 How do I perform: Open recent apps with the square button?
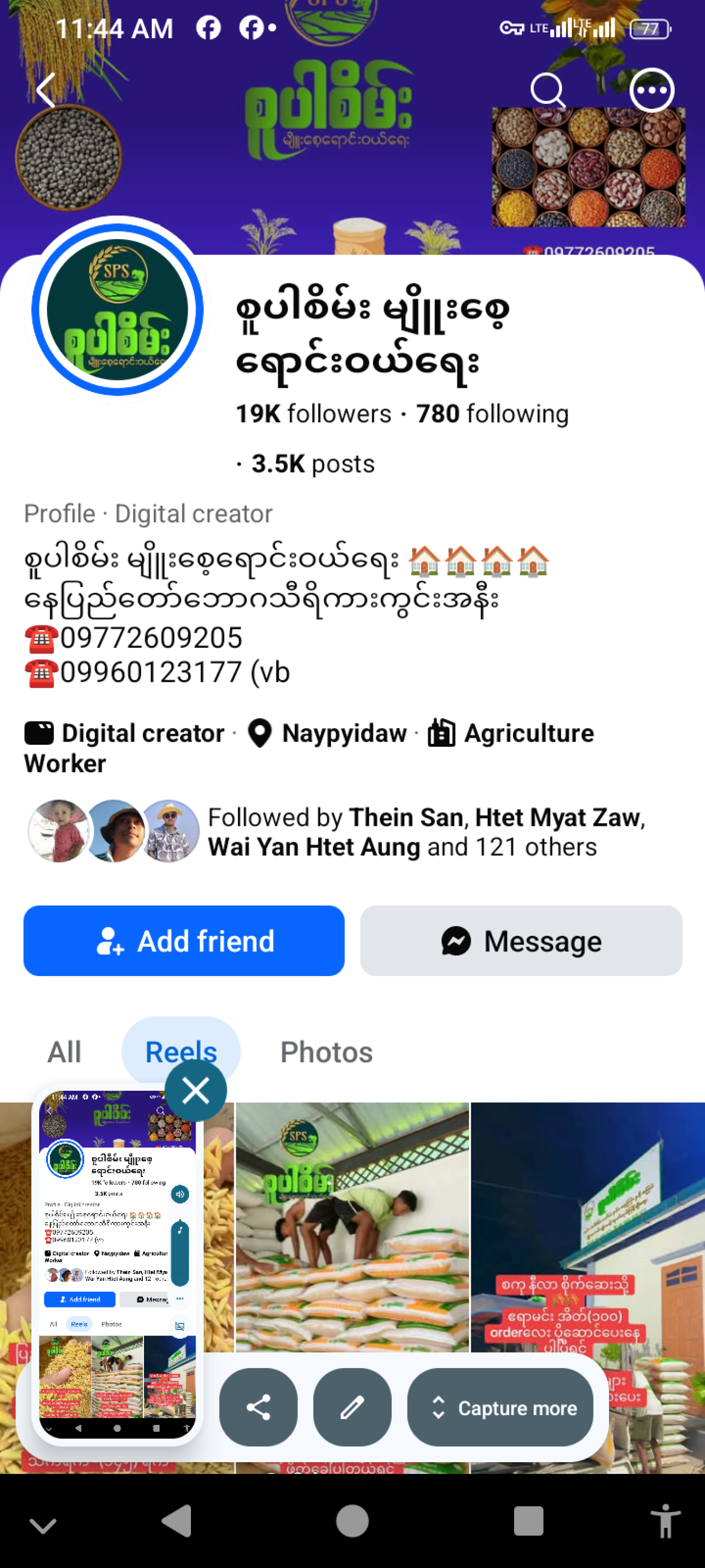click(x=528, y=1521)
